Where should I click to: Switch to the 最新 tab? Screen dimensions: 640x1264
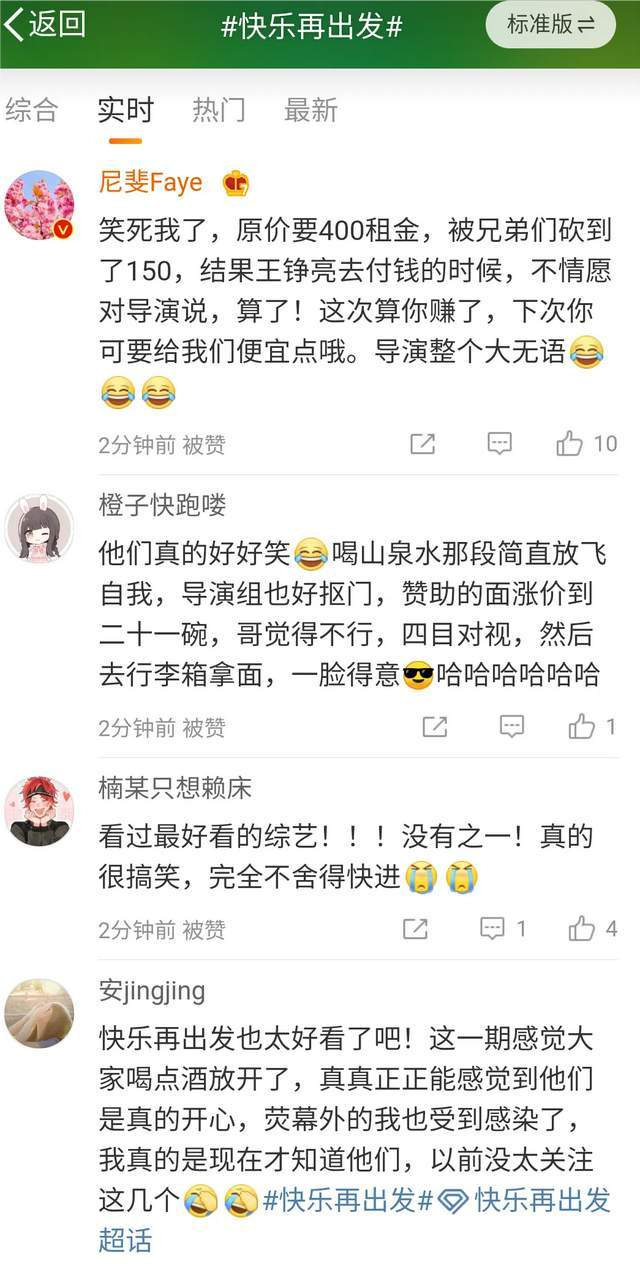pyautogui.click(x=311, y=109)
